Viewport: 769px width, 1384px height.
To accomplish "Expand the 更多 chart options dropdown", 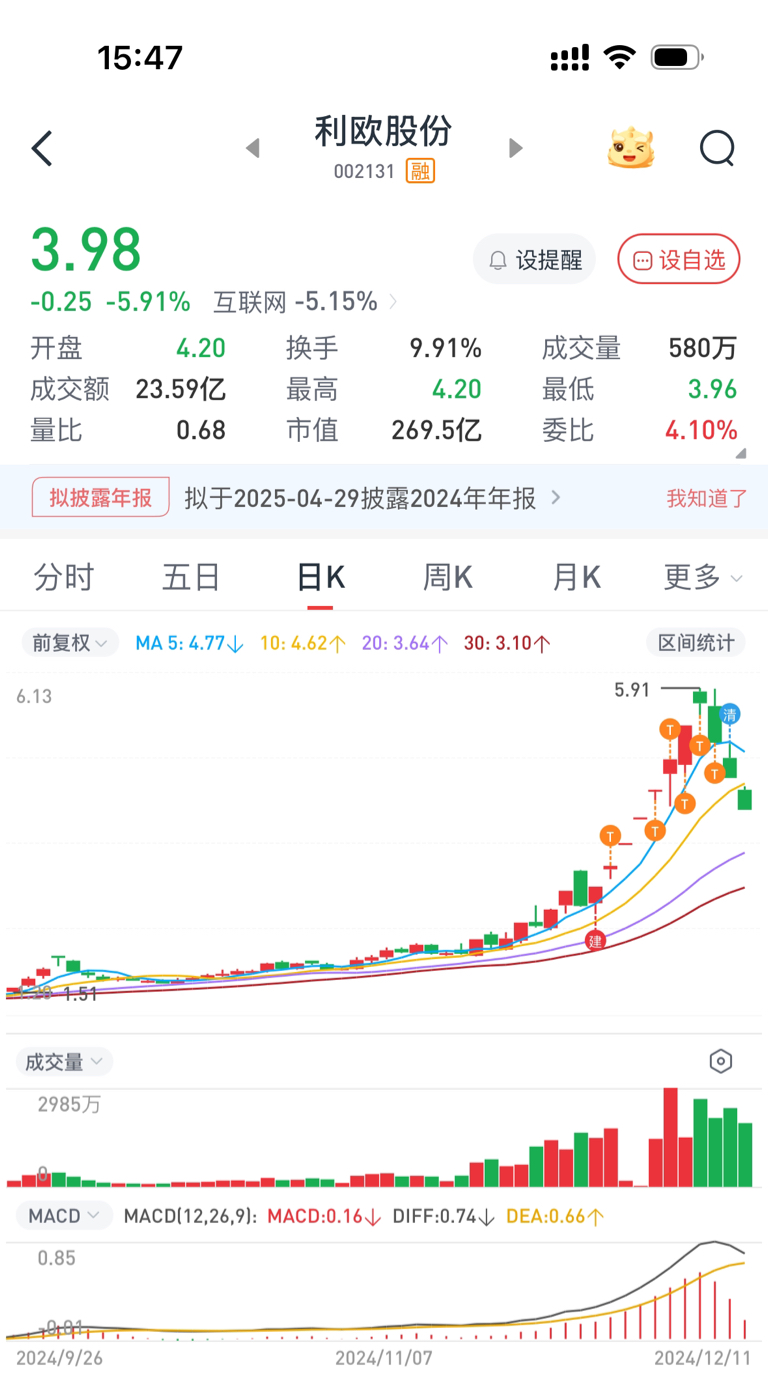I will pos(701,577).
